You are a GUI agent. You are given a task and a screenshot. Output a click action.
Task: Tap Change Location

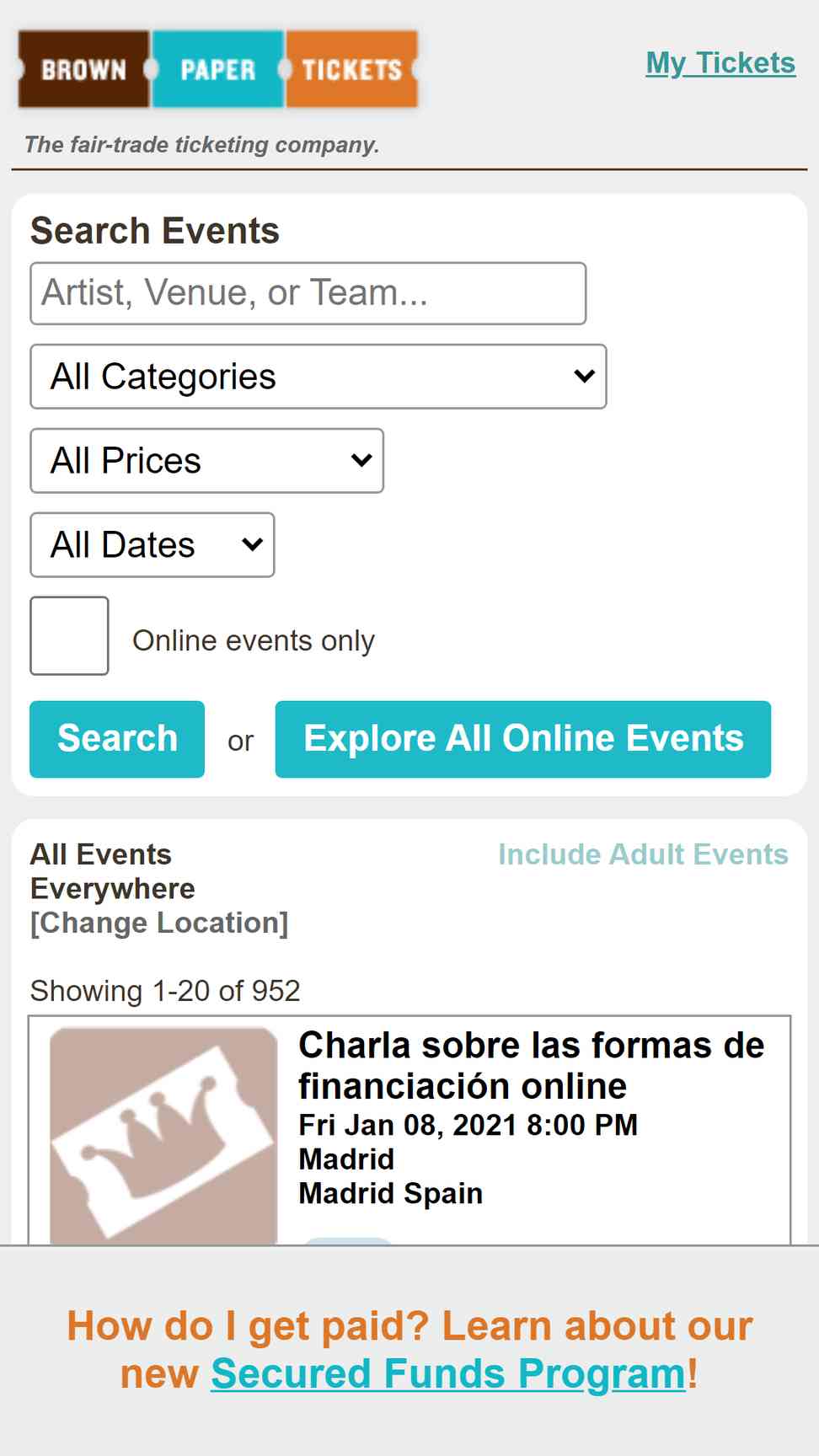(159, 923)
